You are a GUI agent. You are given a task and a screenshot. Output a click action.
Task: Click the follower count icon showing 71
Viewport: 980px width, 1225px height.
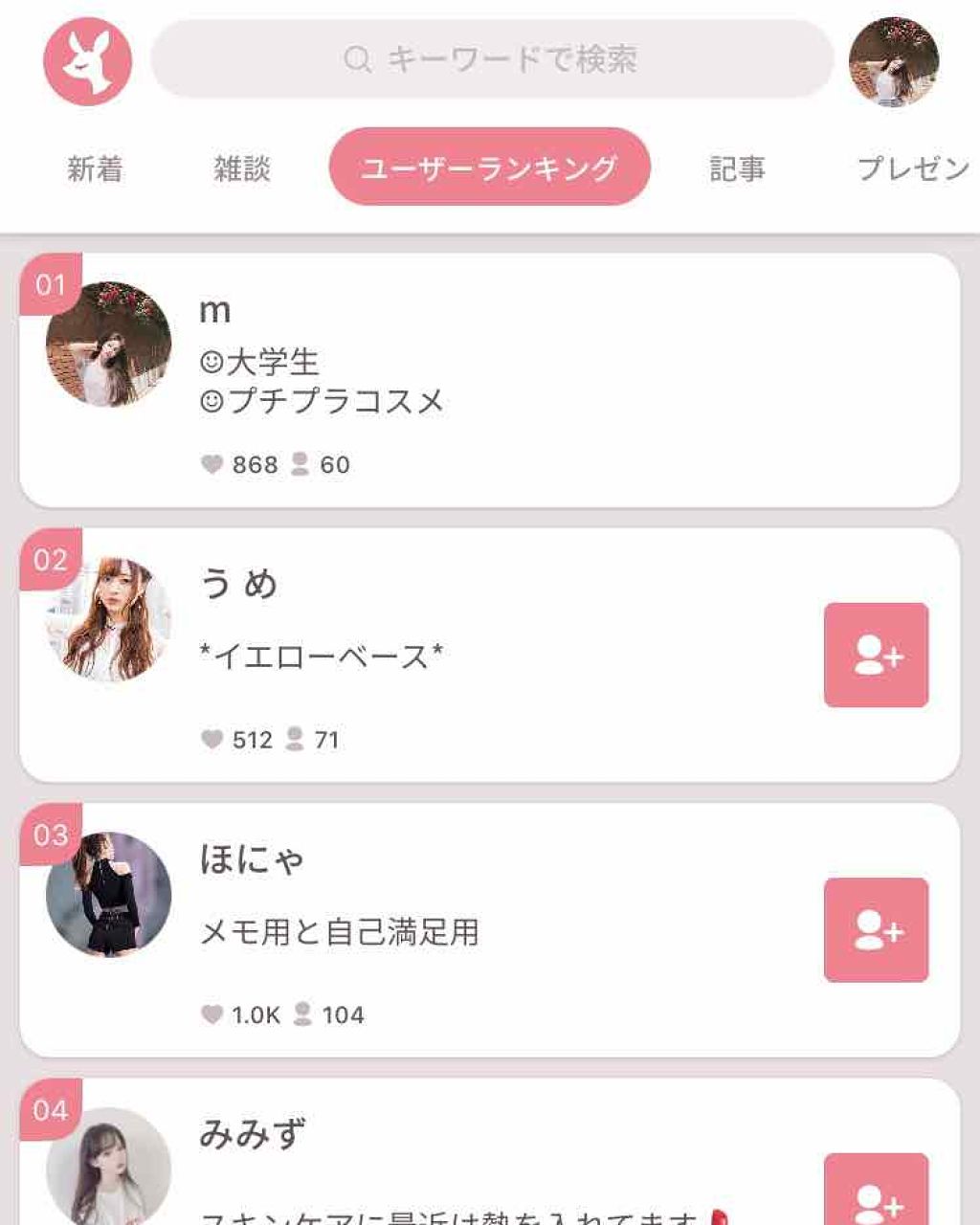coord(295,738)
